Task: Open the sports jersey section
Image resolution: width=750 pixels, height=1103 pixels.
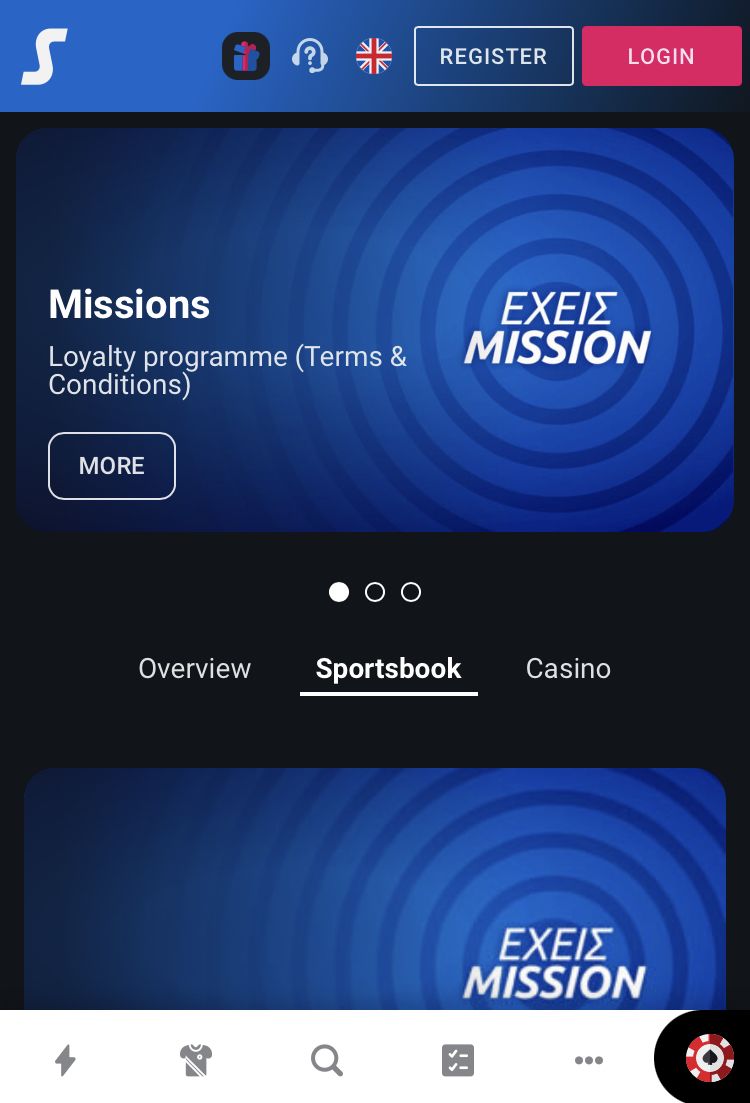Action: click(x=196, y=1060)
